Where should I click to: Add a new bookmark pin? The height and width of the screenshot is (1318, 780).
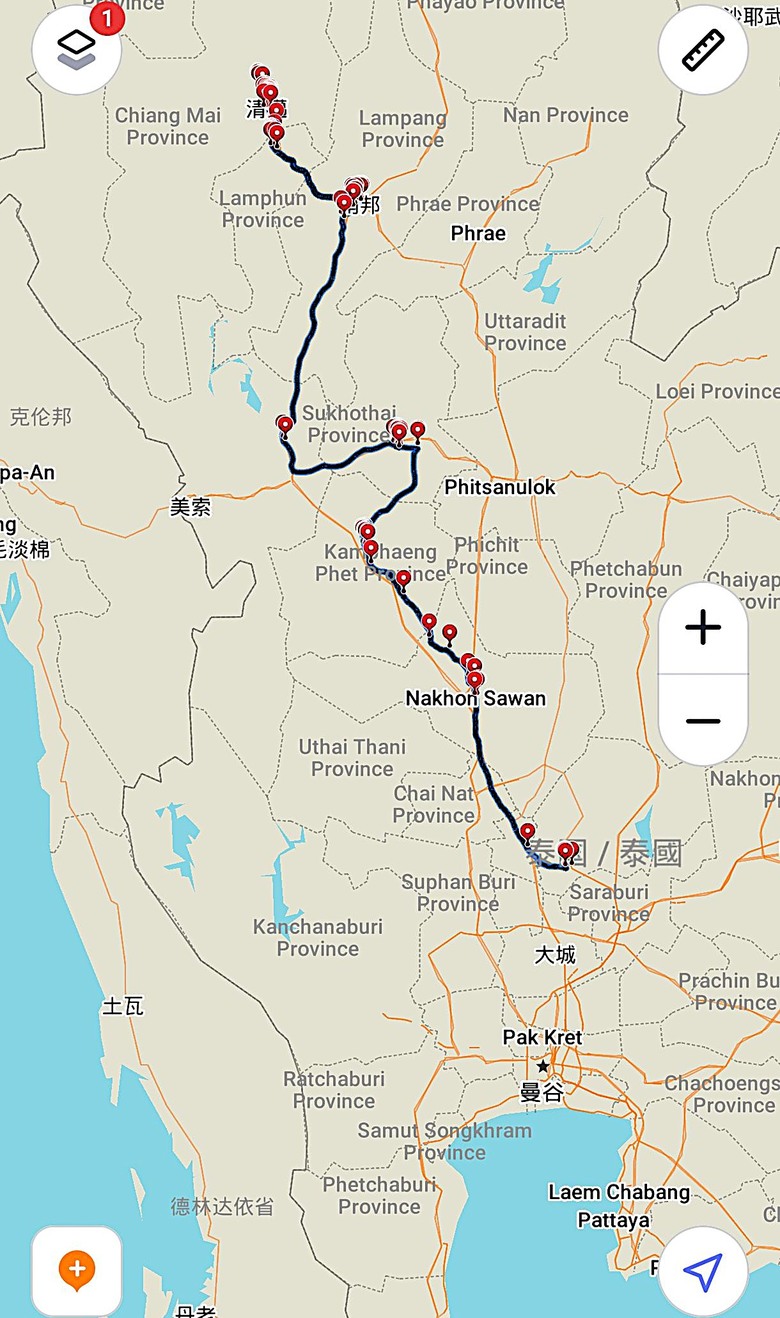77,1271
